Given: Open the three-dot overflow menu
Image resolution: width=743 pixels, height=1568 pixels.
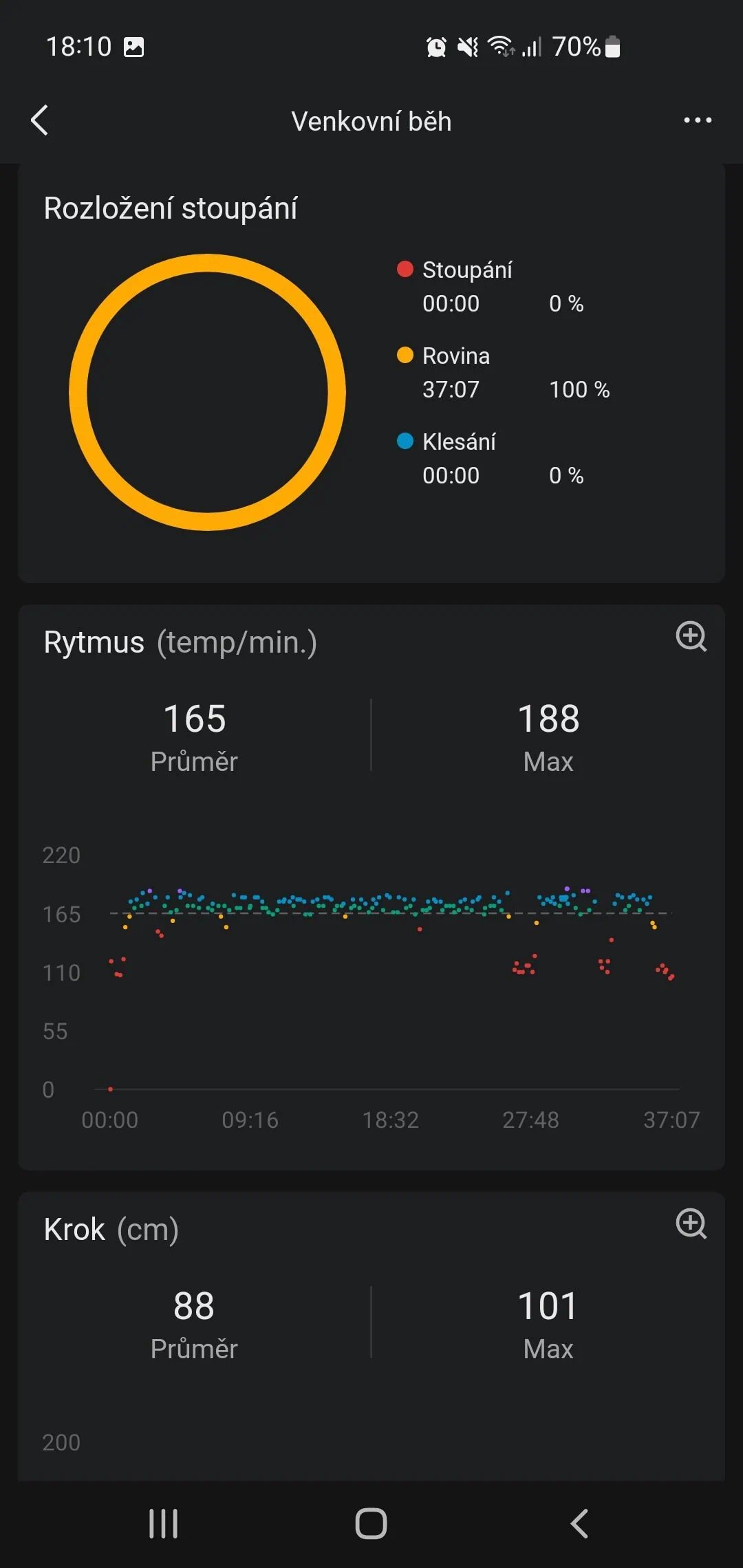Looking at the screenshot, I should click(x=697, y=120).
